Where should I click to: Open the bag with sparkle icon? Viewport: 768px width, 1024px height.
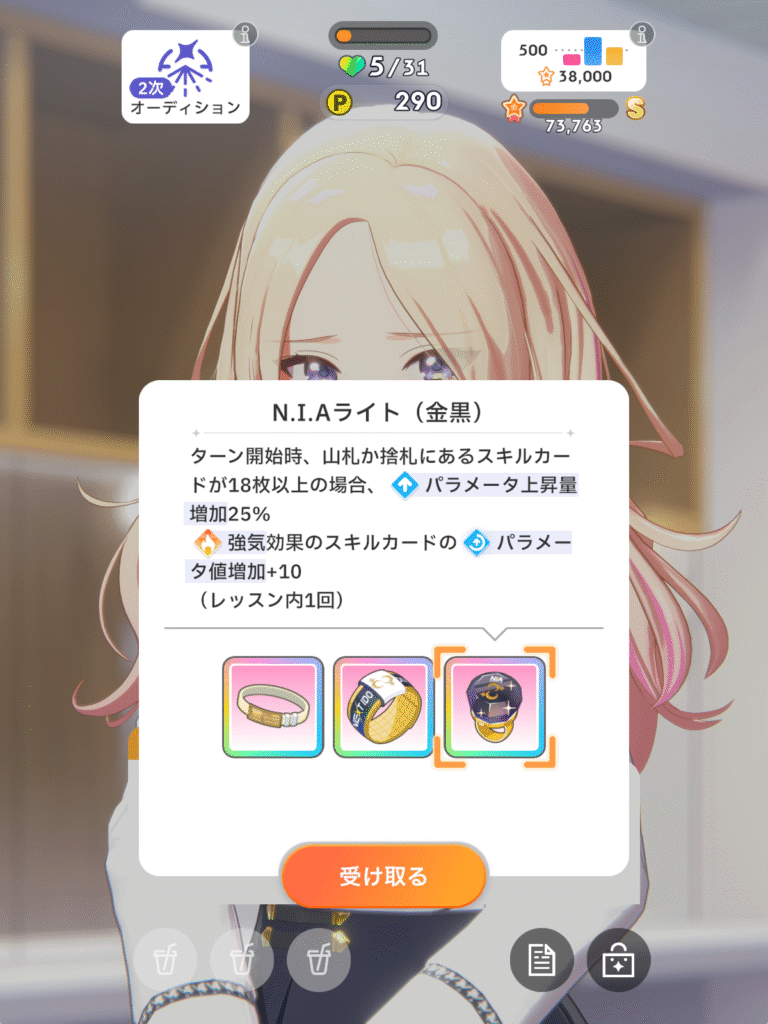click(618, 961)
